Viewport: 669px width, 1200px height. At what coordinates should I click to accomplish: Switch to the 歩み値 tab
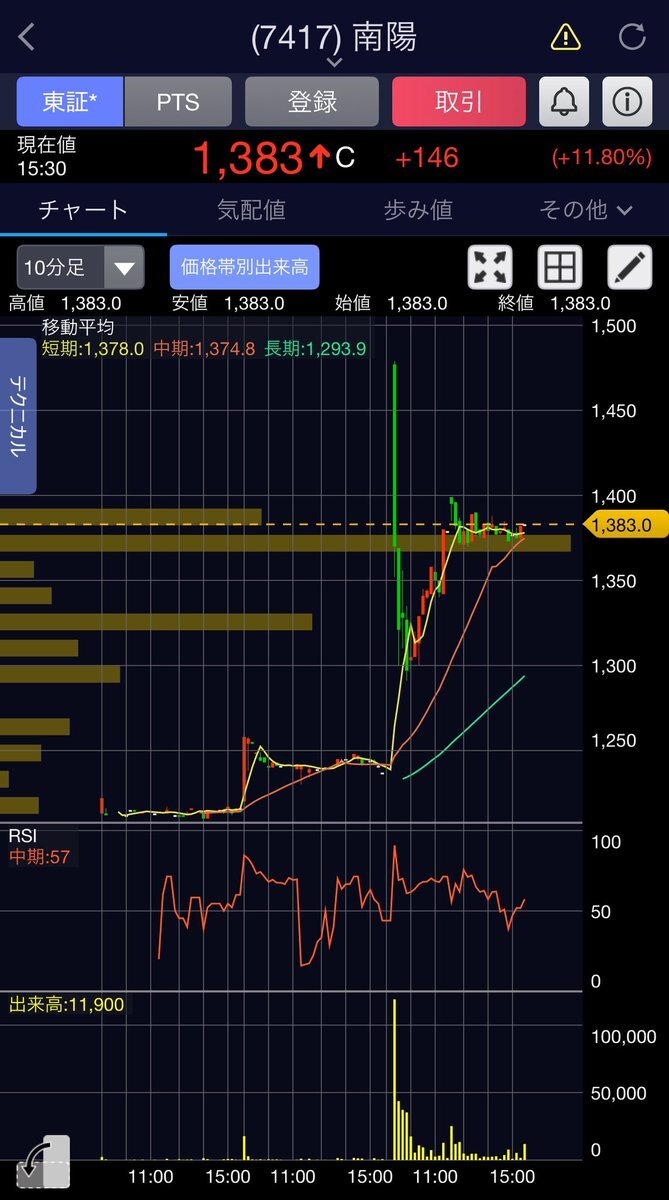coord(418,209)
